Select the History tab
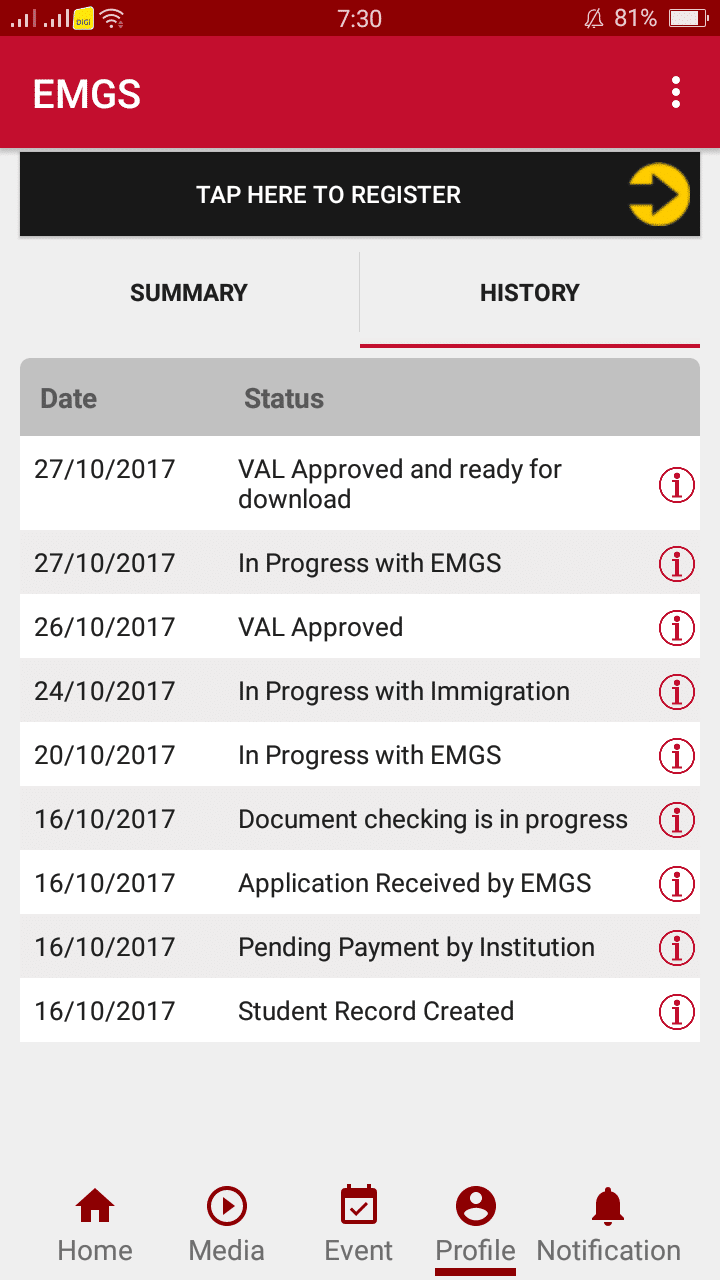The image size is (720, 1280). coord(529,293)
